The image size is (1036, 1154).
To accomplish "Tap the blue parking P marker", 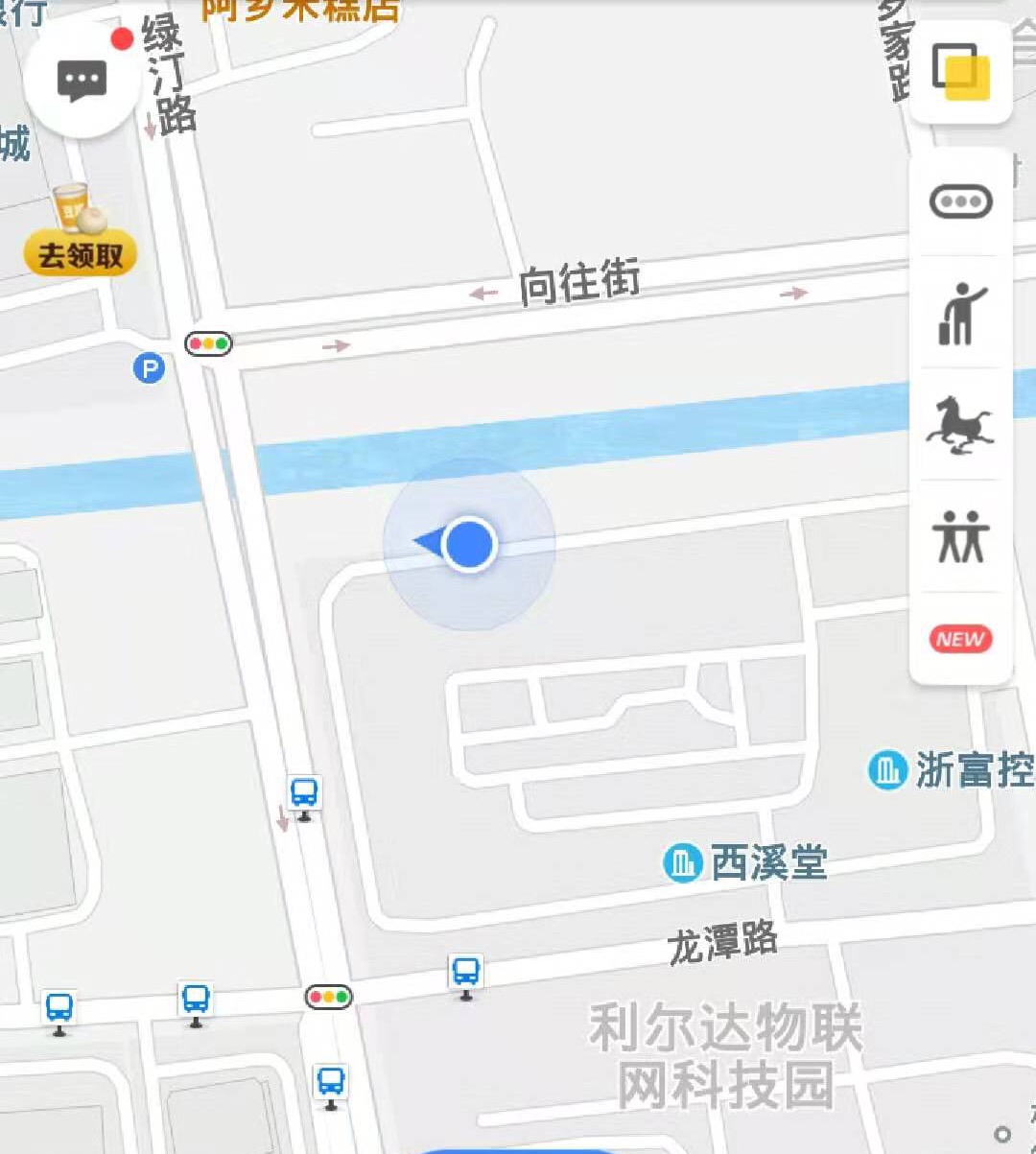I will pyautogui.click(x=149, y=367).
